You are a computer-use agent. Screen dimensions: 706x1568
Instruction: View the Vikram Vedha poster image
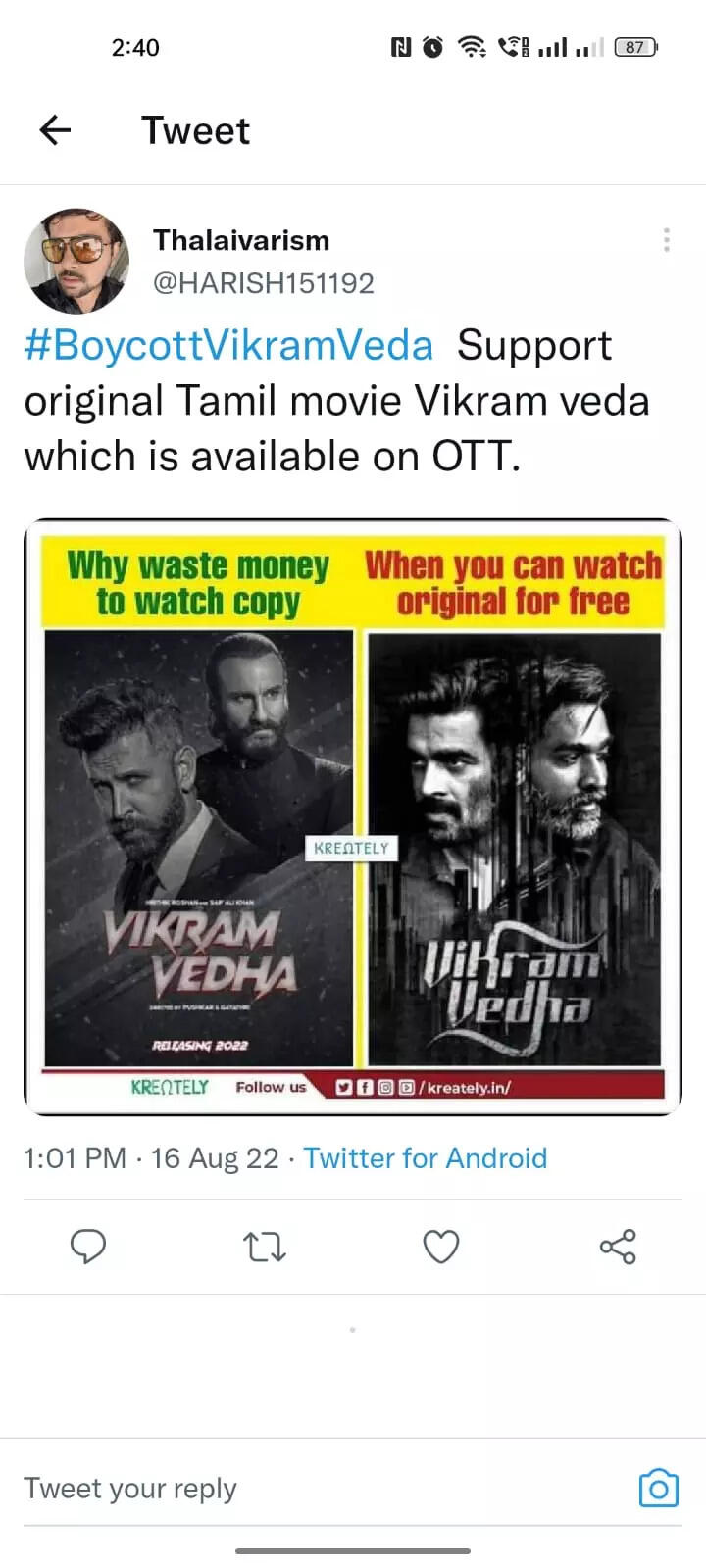point(353,817)
